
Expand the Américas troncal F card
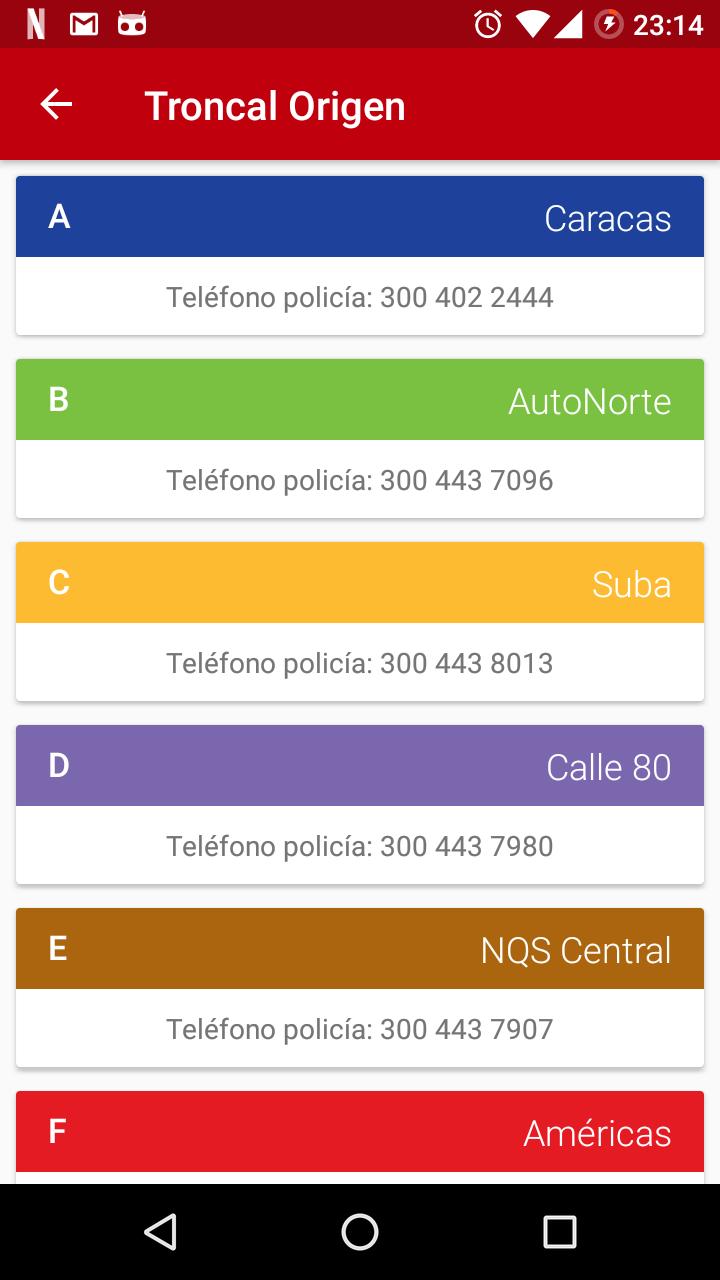coord(360,1131)
